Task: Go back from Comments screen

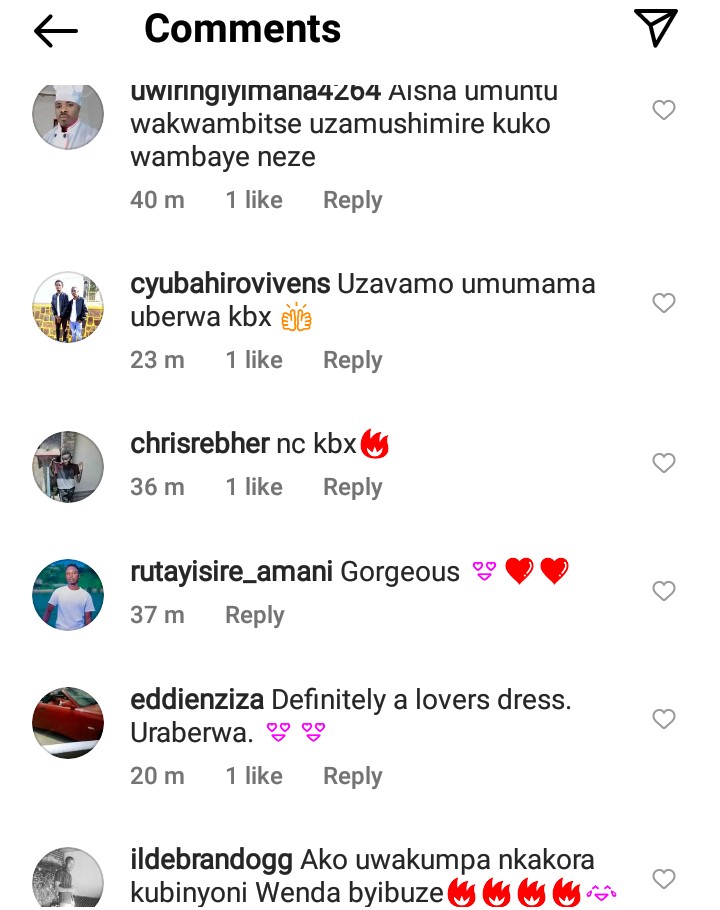Action: click(x=55, y=31)
